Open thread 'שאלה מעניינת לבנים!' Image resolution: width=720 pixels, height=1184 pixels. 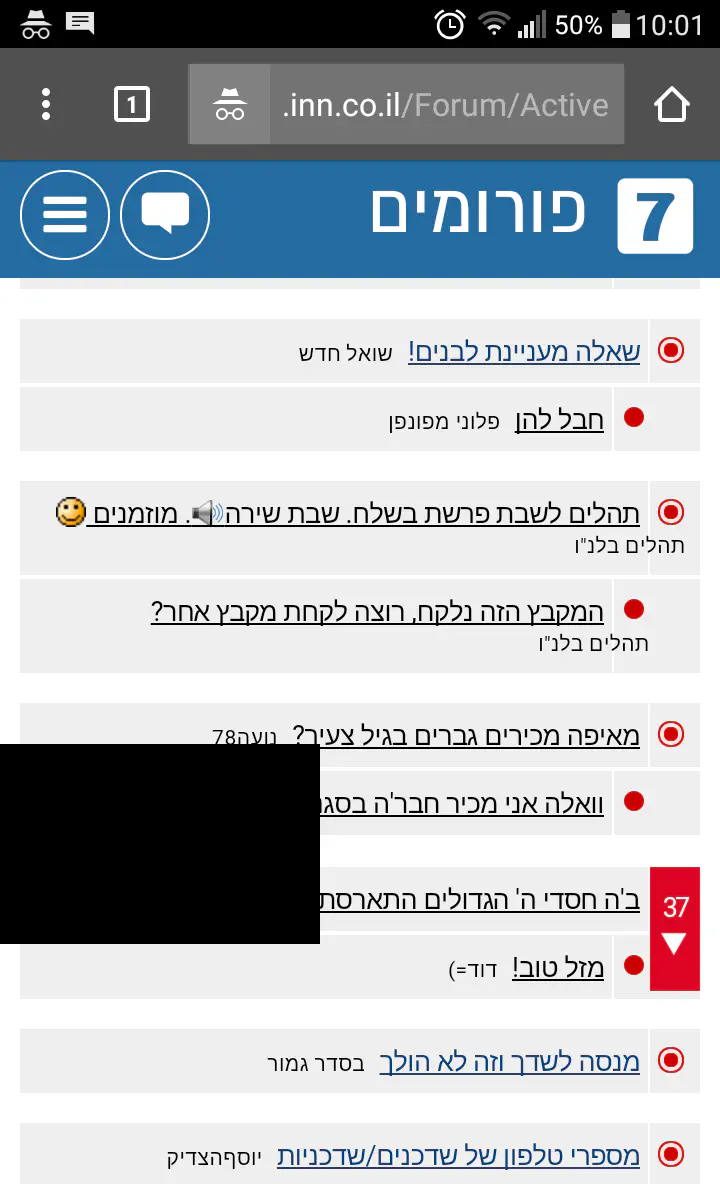click(524, 351)
